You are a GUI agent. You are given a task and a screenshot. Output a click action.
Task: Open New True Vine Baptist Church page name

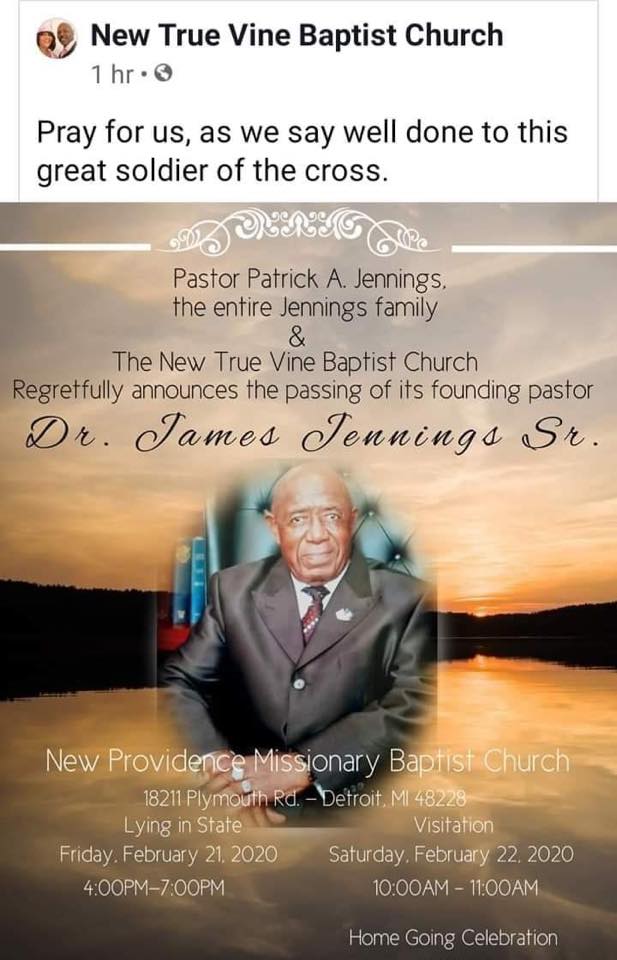click(296, 38)
